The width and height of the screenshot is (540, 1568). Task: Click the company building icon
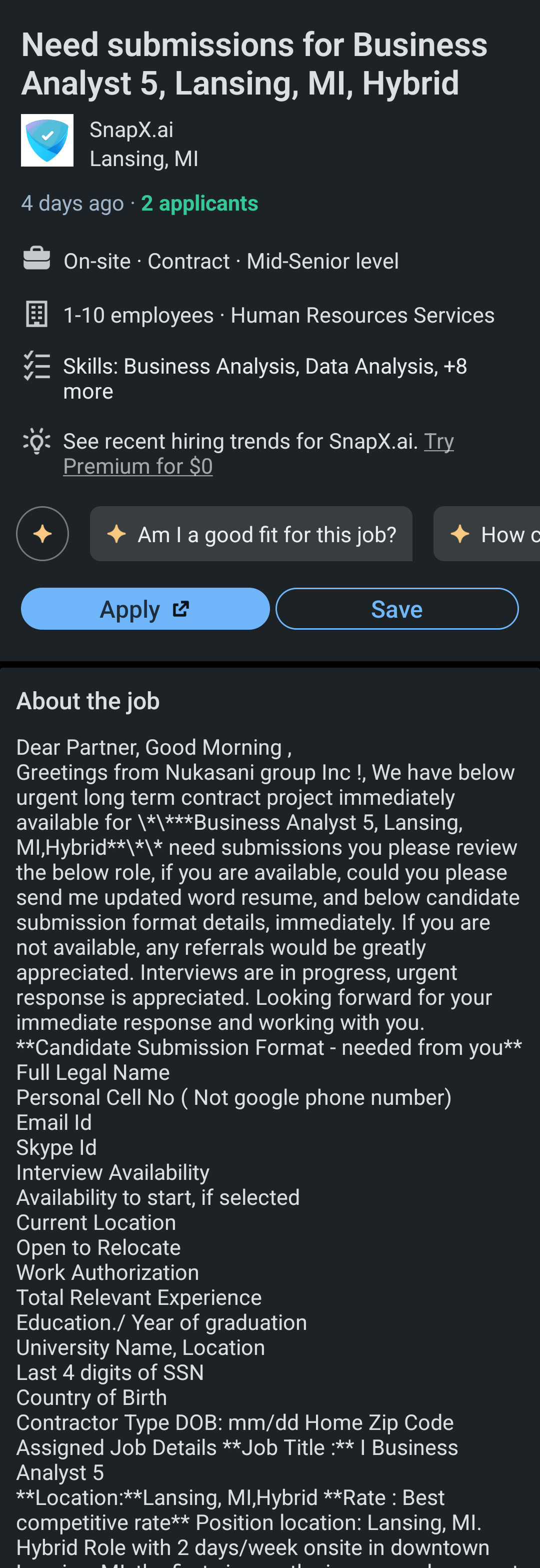pos(36,314)
